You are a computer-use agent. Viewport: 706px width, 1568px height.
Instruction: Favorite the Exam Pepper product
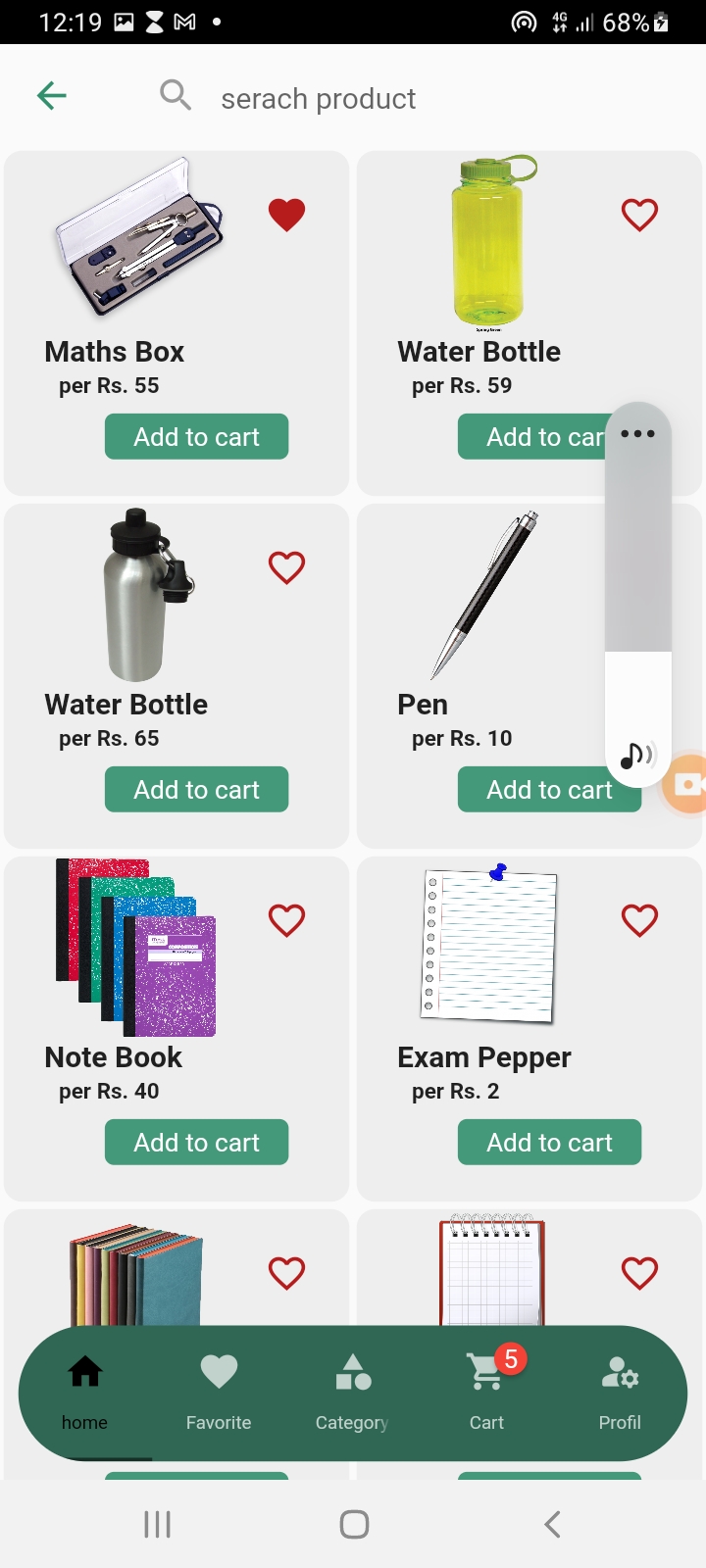pos(638,919)
